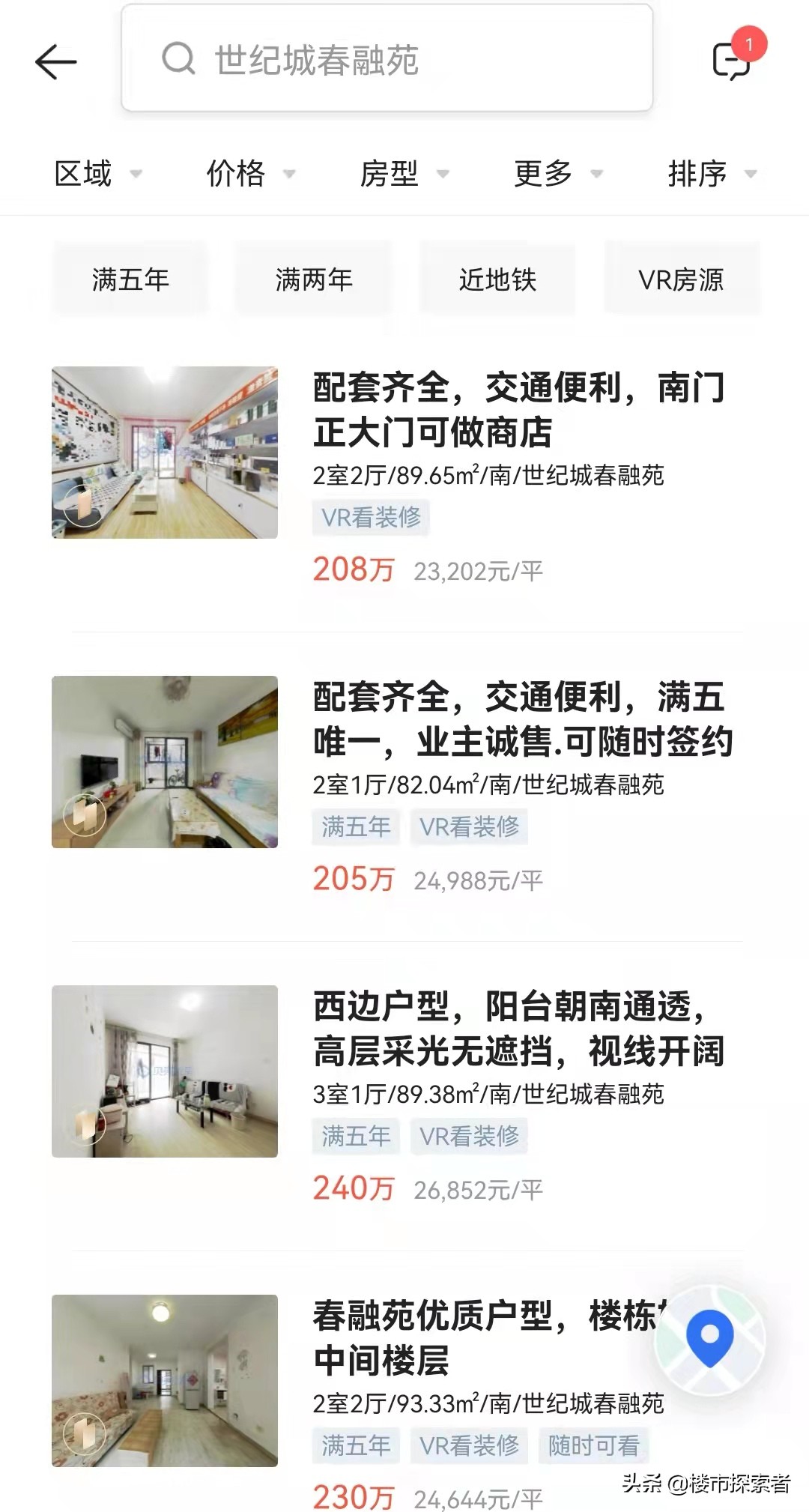The width and height of the screenshot is (809, 1512).
Task: Open VR view on the 240万 listing photo
Action: tap(85, 1125)
